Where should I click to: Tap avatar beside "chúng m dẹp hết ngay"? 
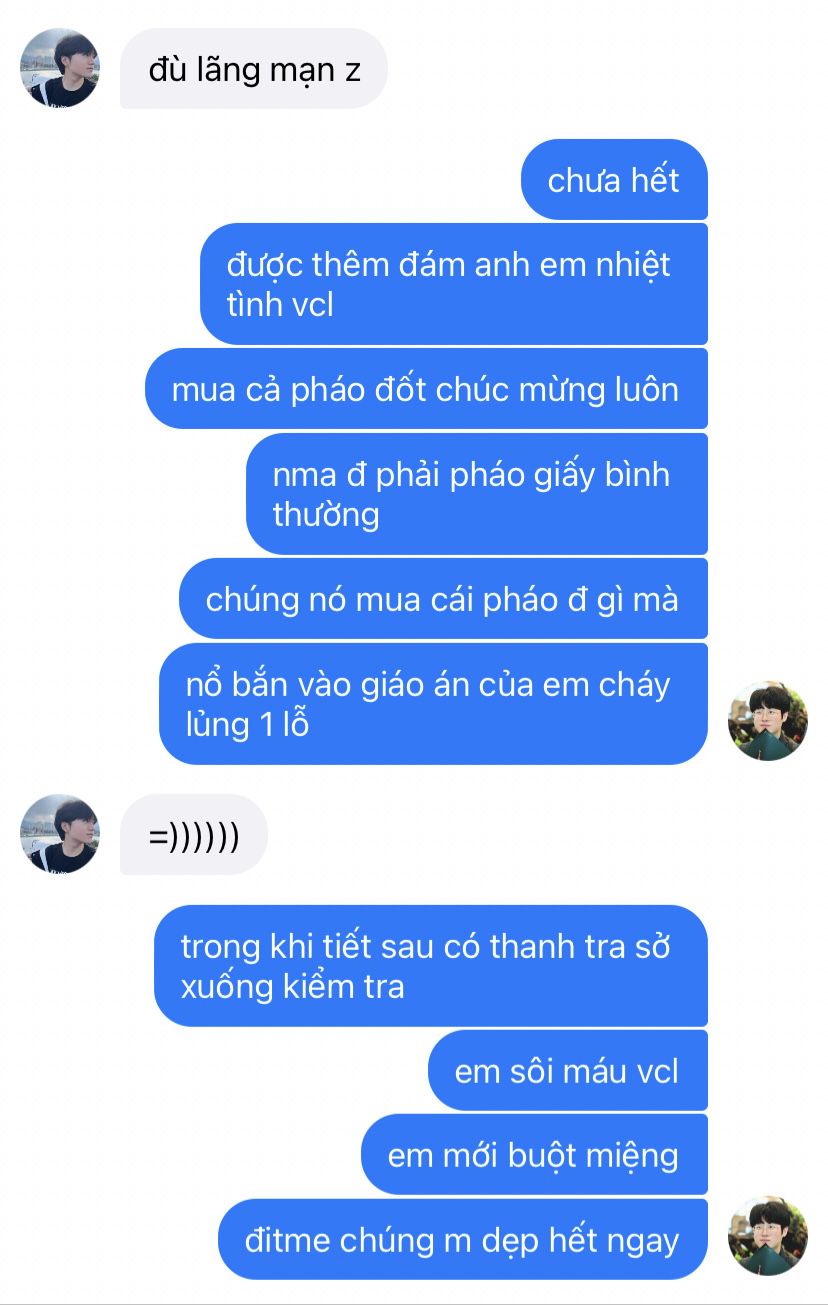click(767, 1236)
